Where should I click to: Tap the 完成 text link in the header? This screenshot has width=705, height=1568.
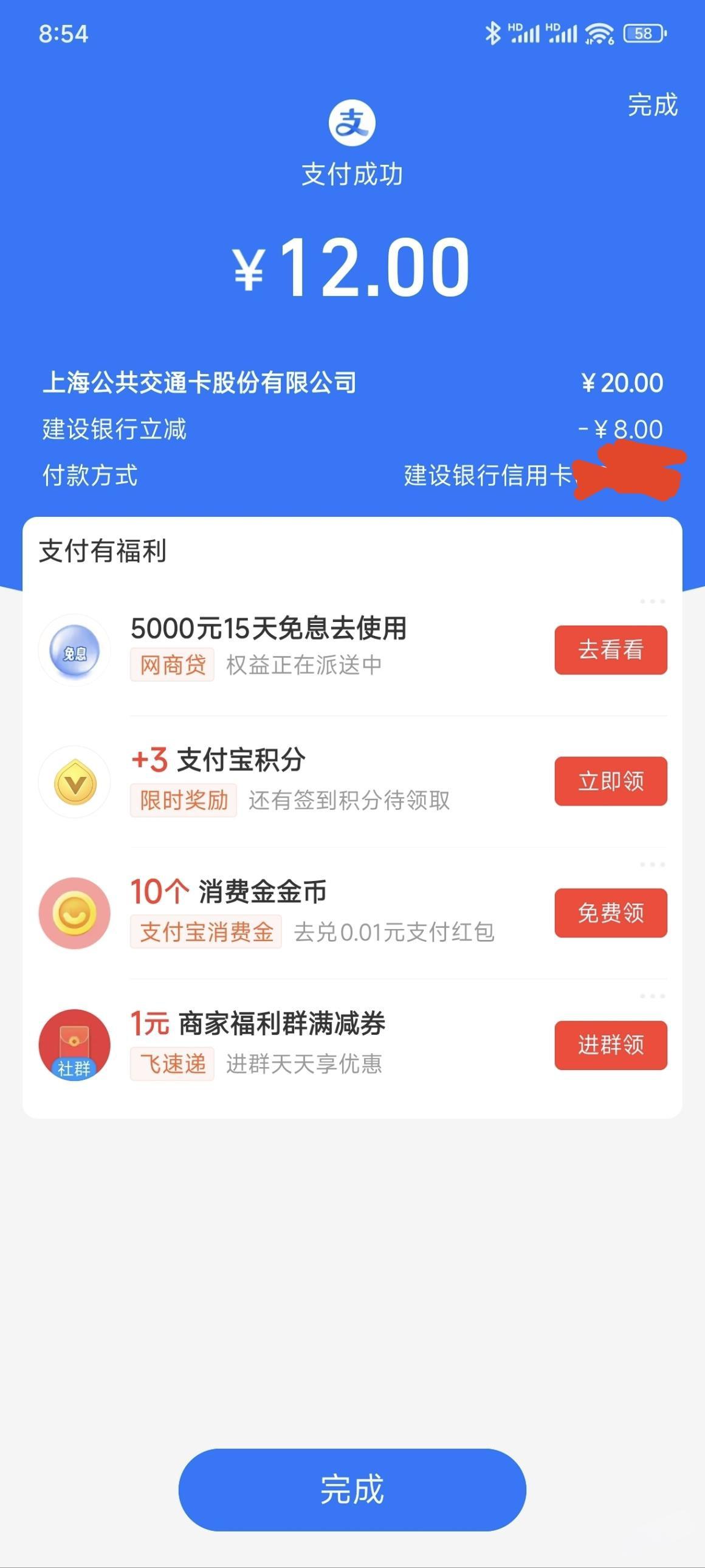pyautogui.click(x=652, y=105)
